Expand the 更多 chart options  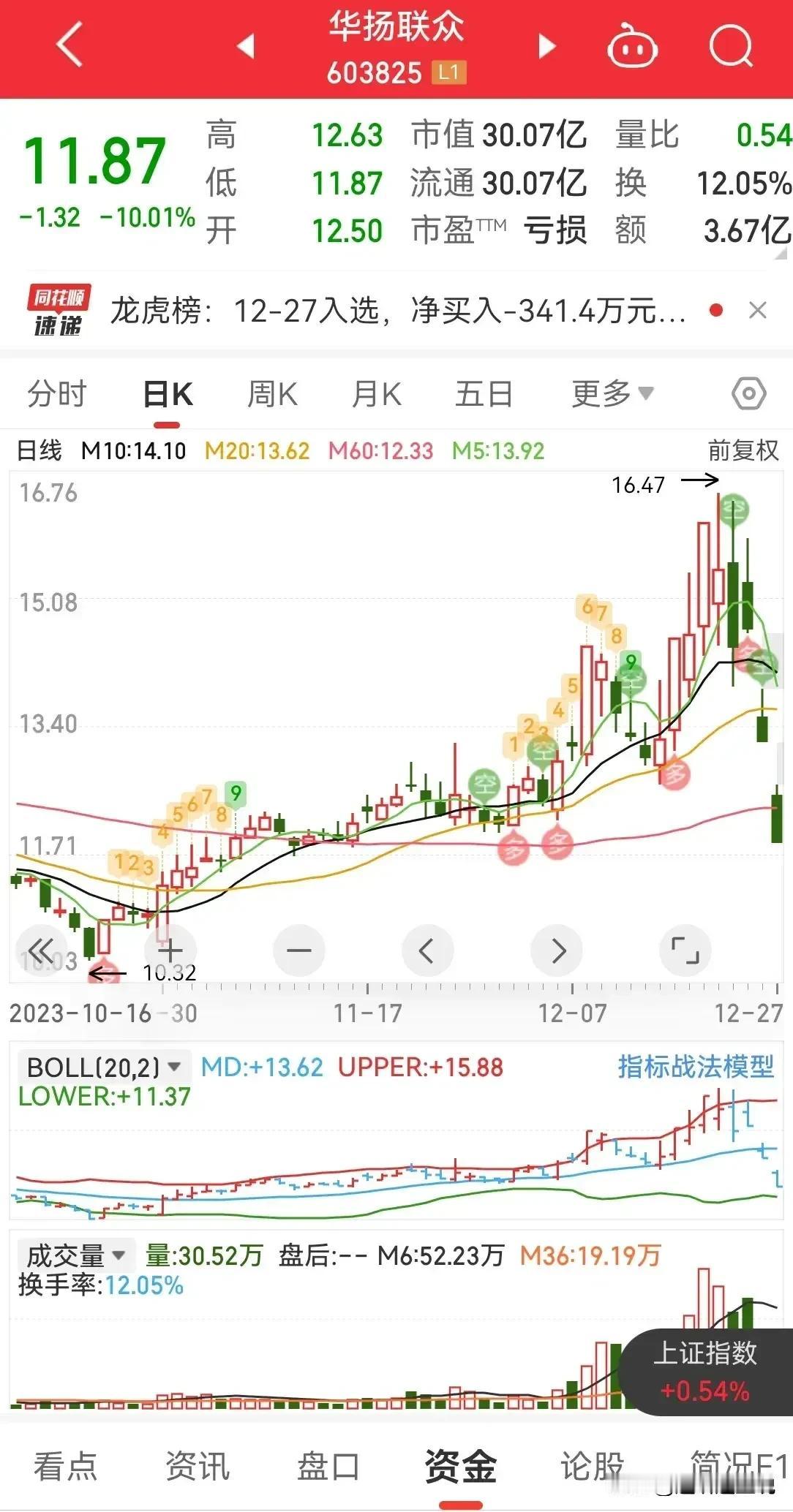[x=612, y=394]
